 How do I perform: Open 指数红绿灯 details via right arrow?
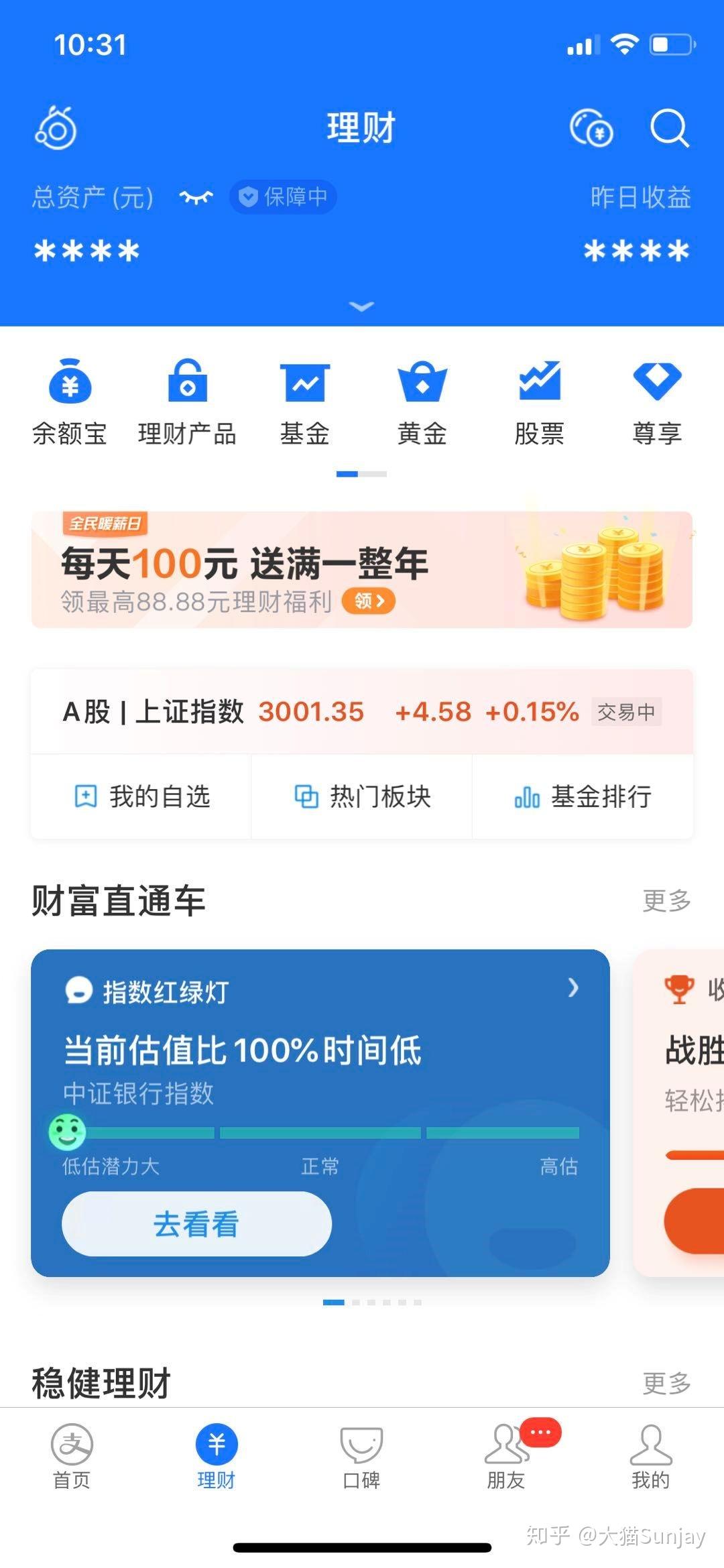574,987
